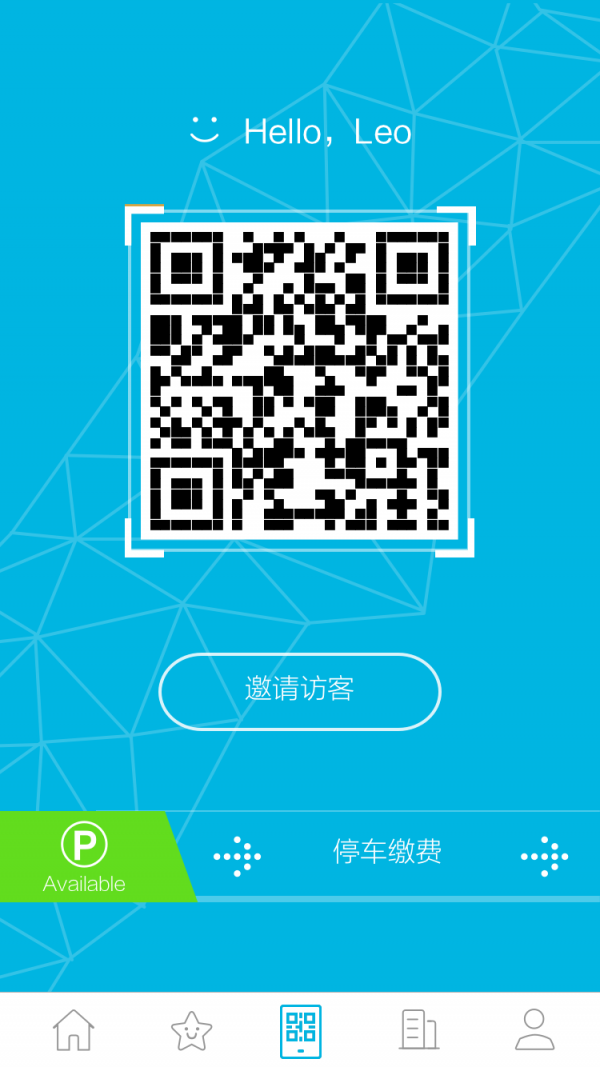Viewport: 600px width, 1067px height.
Task: Select the QR code tab
Action: coord(300,1030)
